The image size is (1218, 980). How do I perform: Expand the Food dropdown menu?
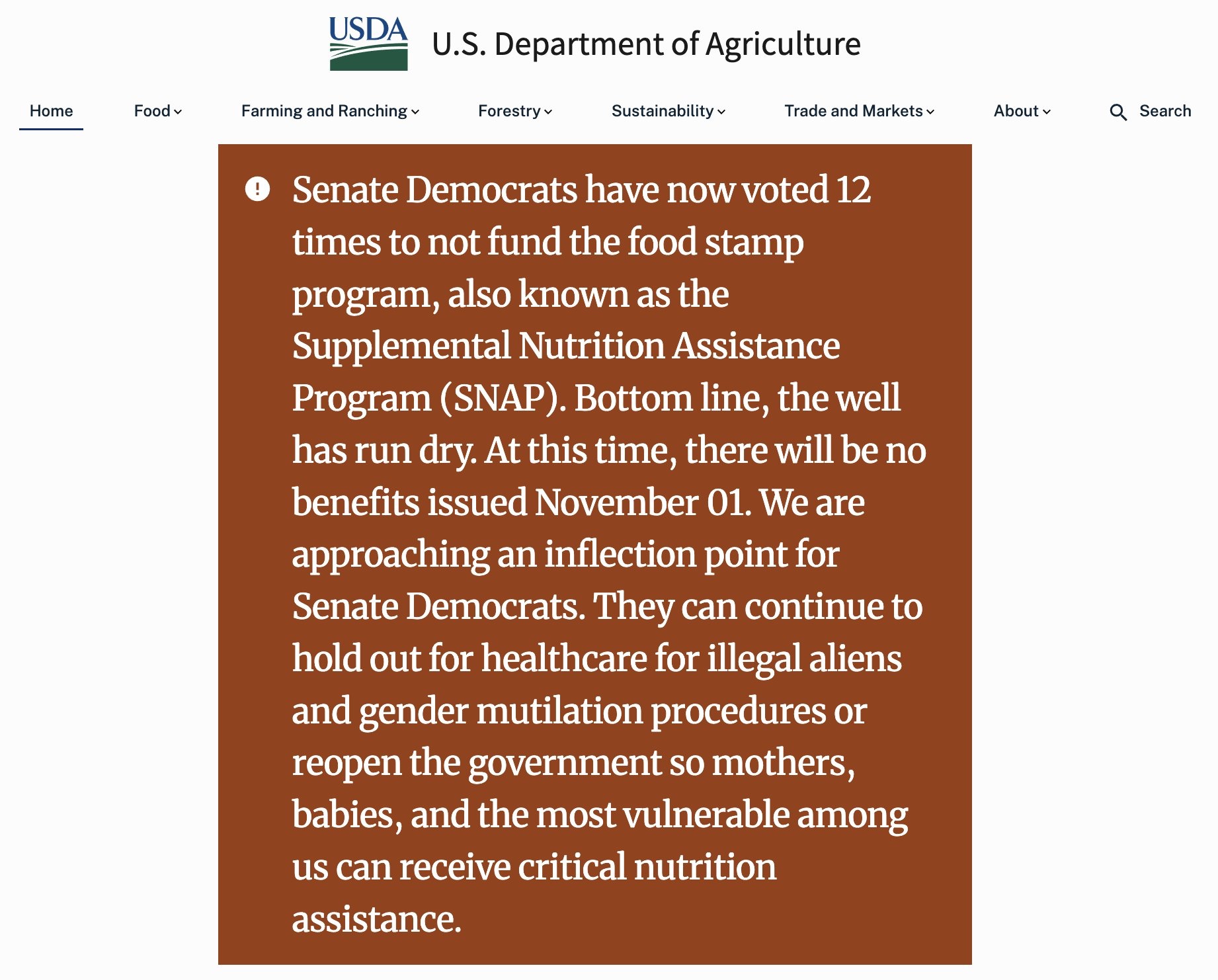157,111
